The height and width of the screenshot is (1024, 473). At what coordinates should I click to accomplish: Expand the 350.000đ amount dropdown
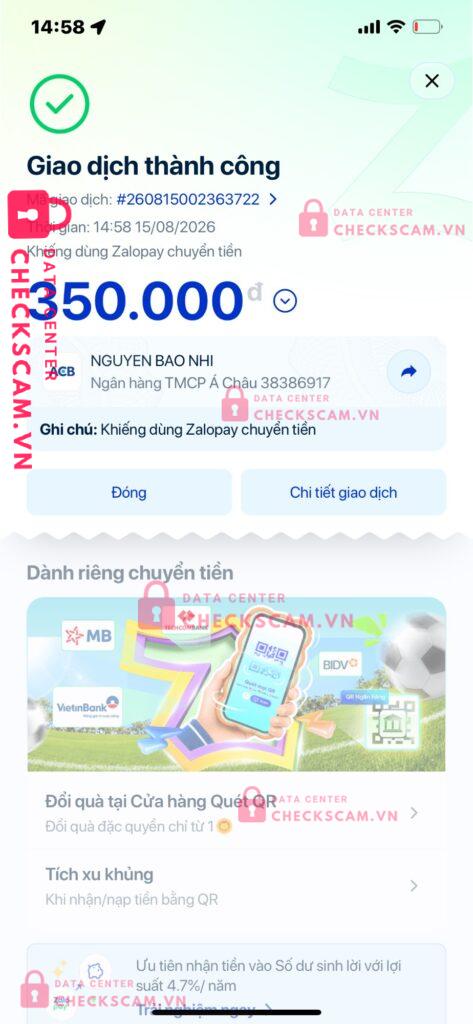pyautogui.click(x=285, y=301)
